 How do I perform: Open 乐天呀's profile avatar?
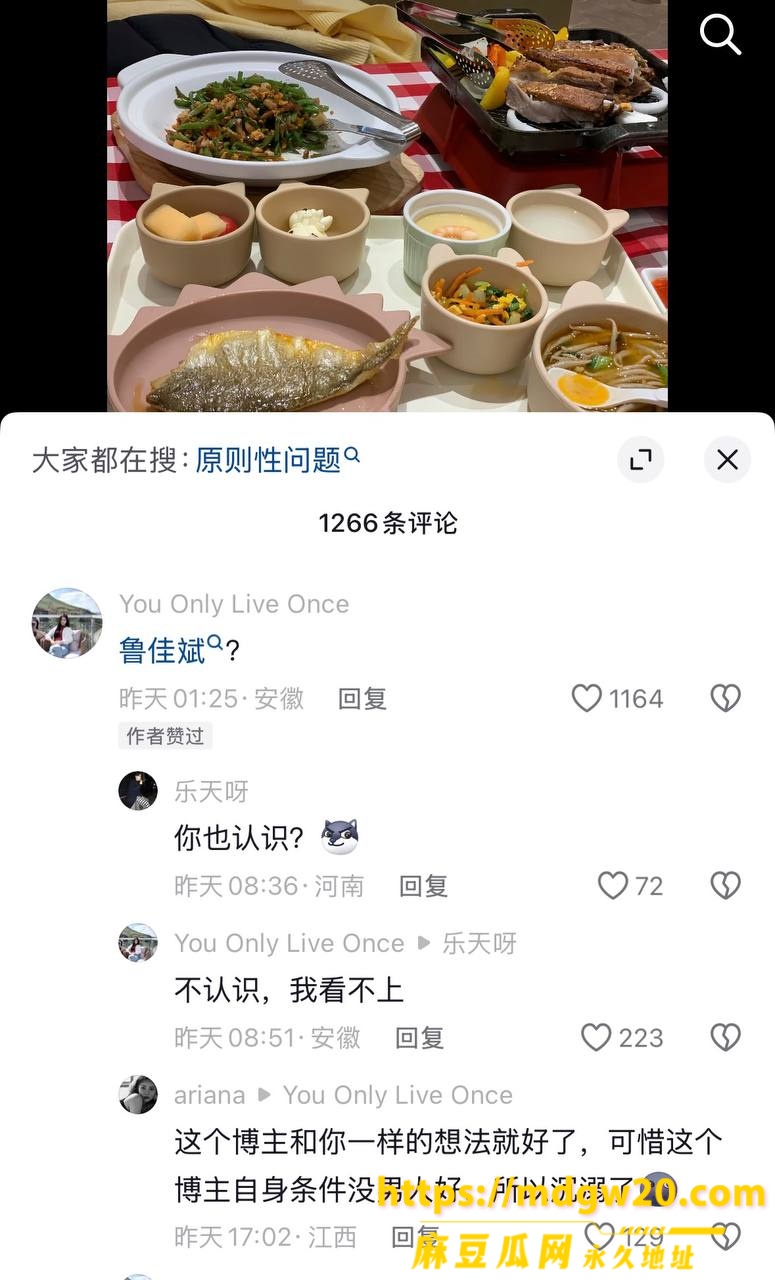coord(138,791)
